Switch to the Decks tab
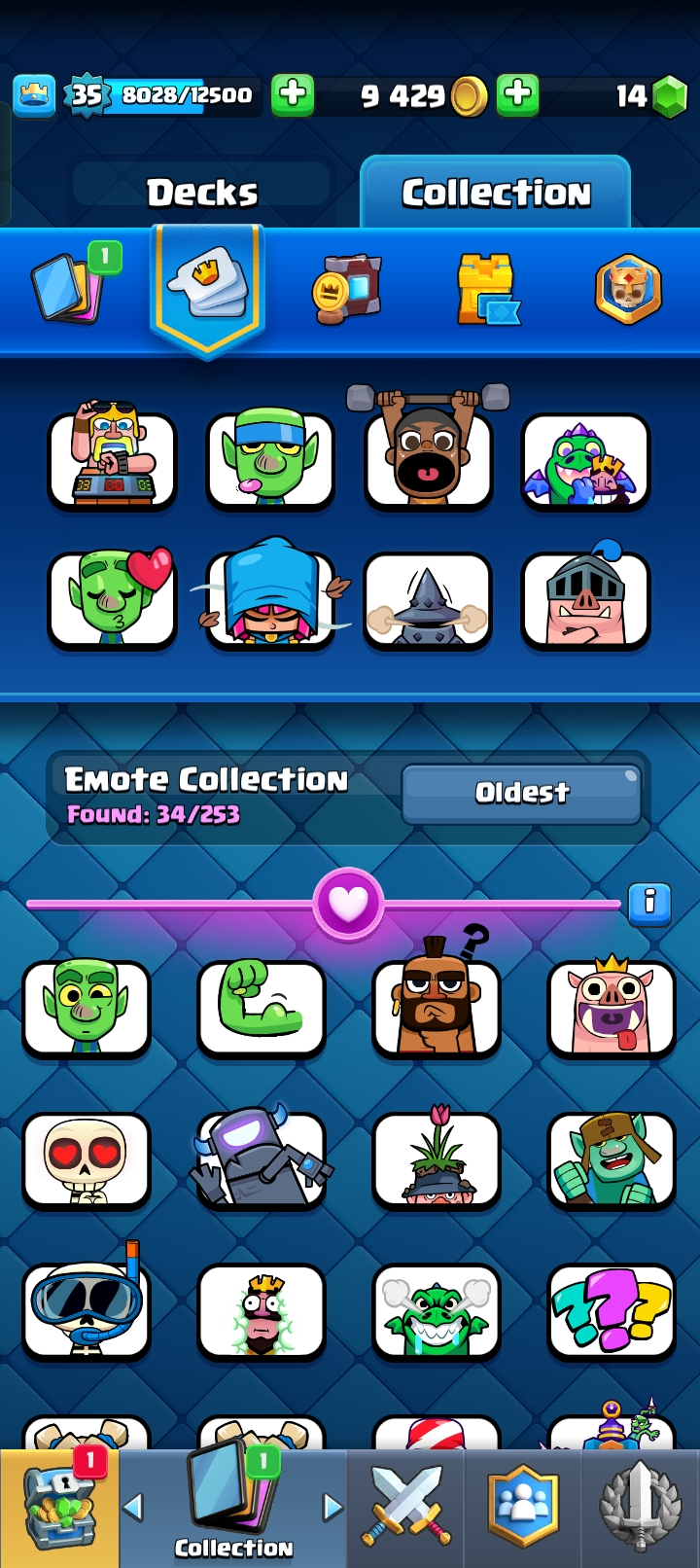The image size is (700, 1568). pyautogui.click(x=202, y=193)
